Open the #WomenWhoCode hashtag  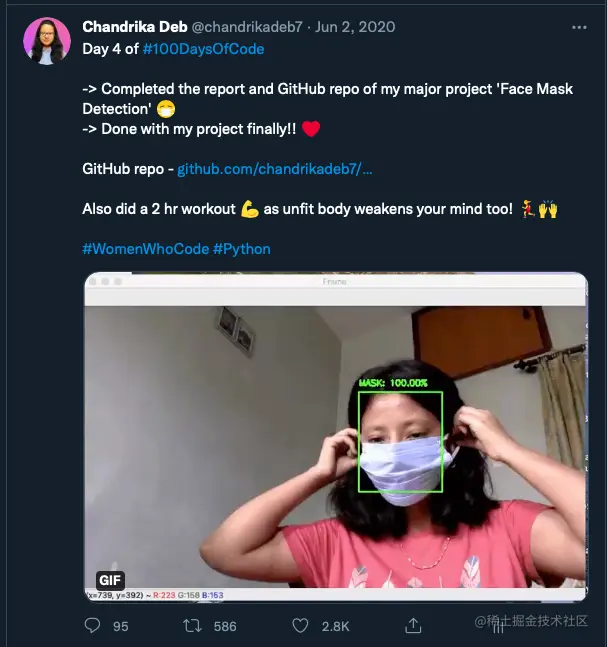coord(145,248)
